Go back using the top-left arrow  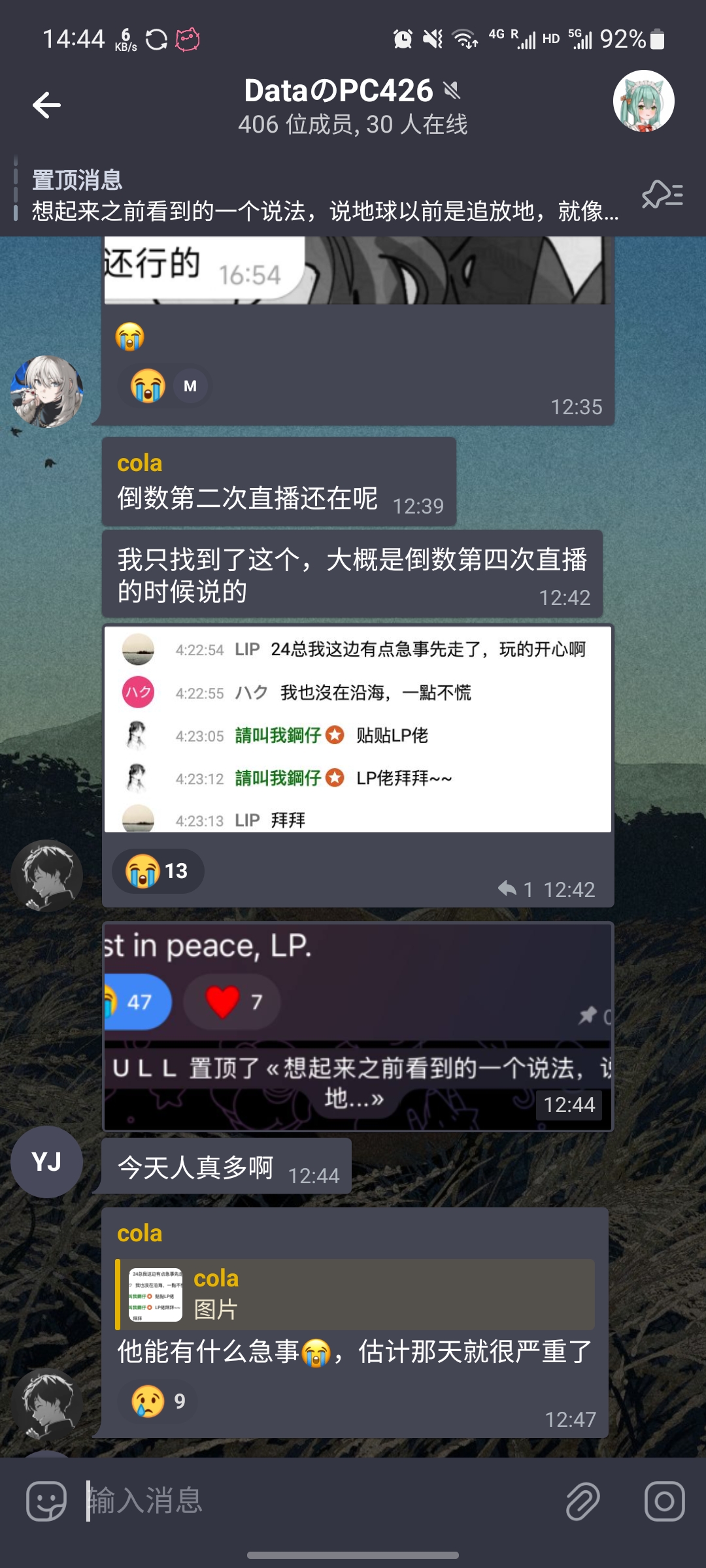click(x=46, y=105)
